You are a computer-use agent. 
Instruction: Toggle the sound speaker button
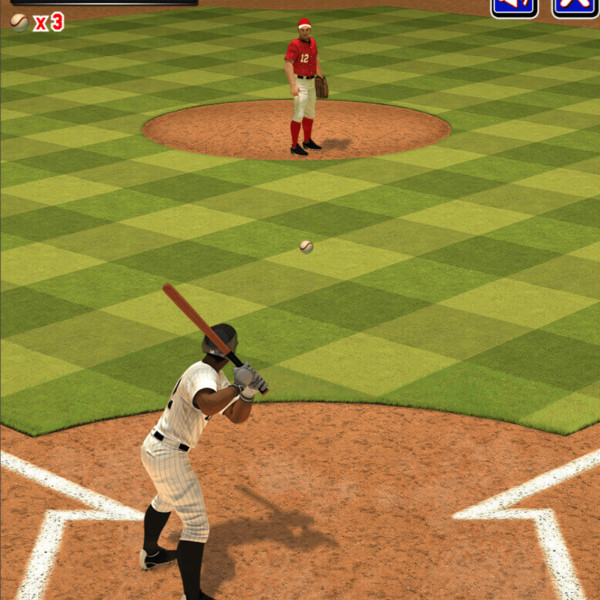514,6
